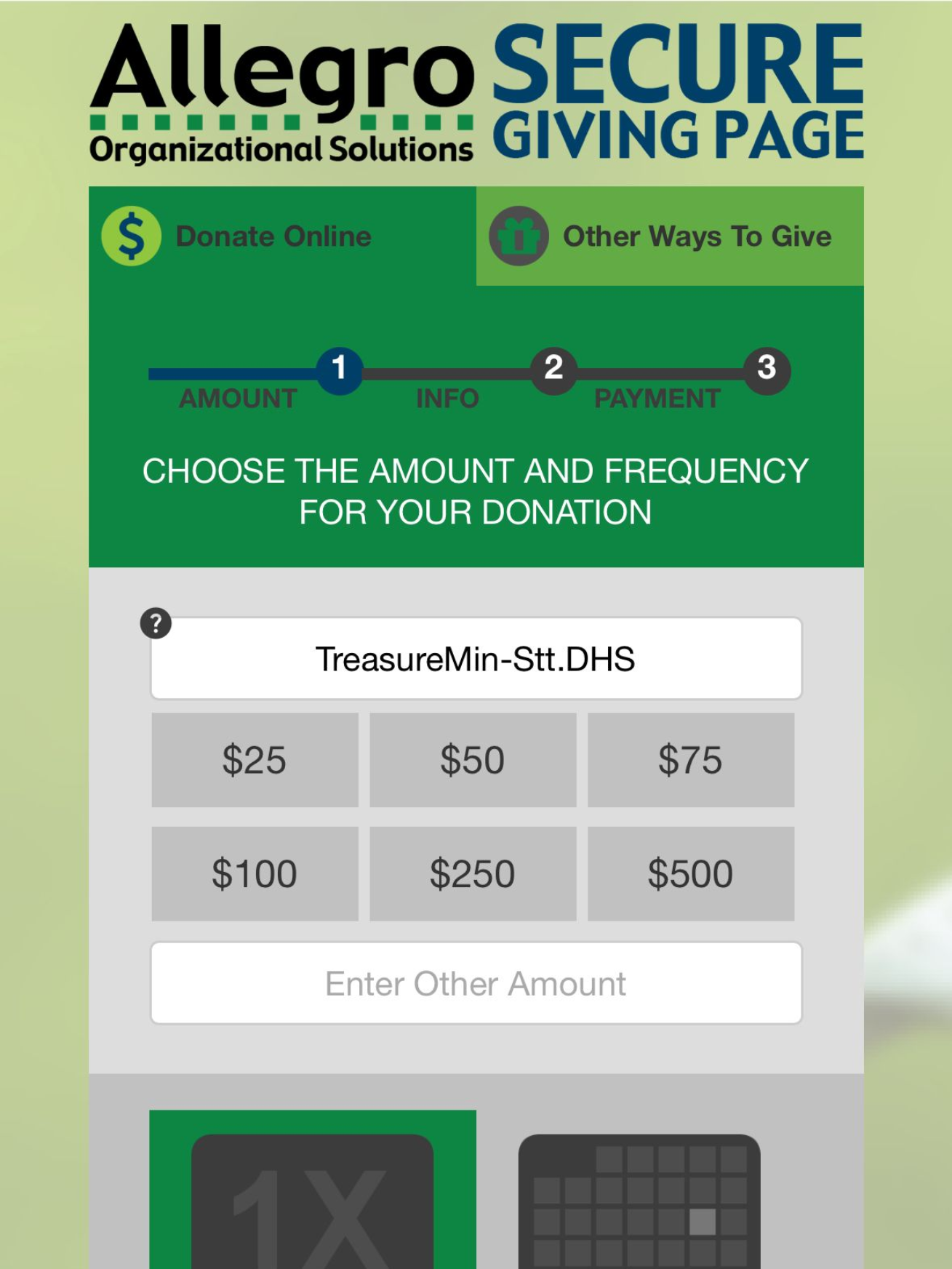Jump to step 3 Payment

coord(767,369)
